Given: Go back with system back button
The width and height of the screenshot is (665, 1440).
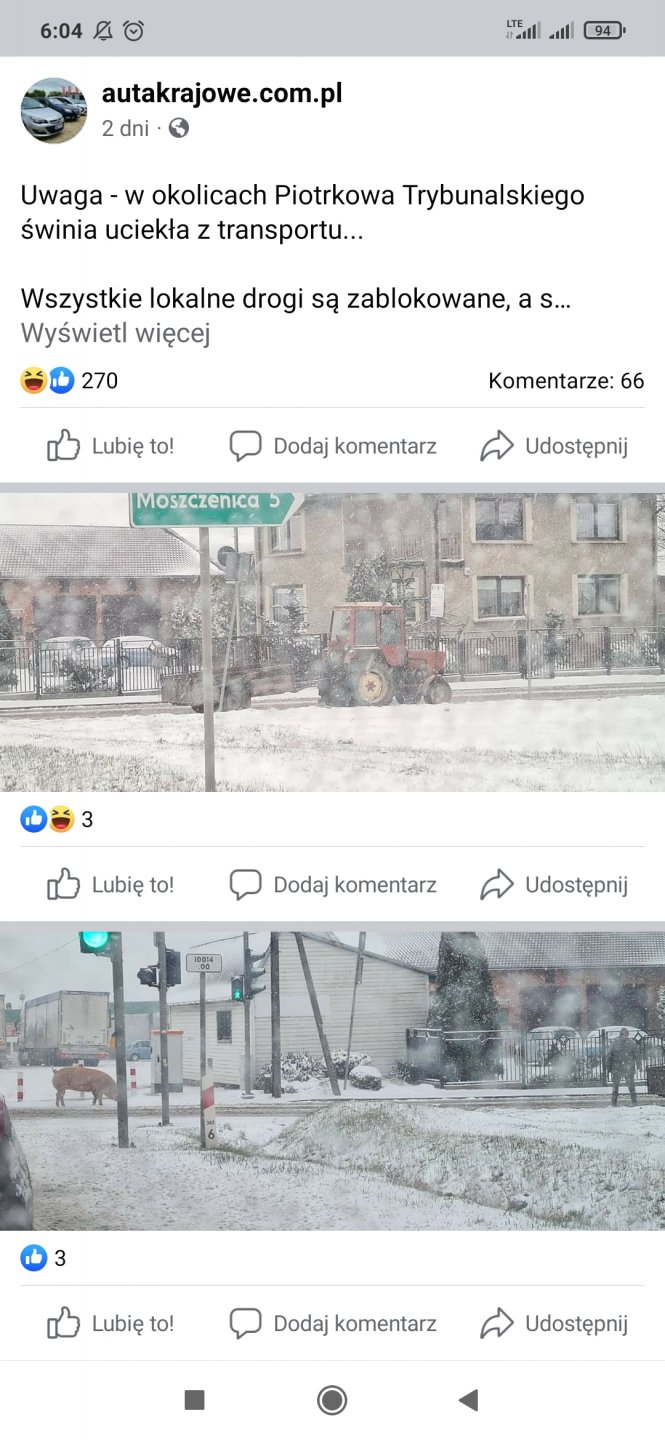Looking at the screenshot, I should tap(468, 1400).
